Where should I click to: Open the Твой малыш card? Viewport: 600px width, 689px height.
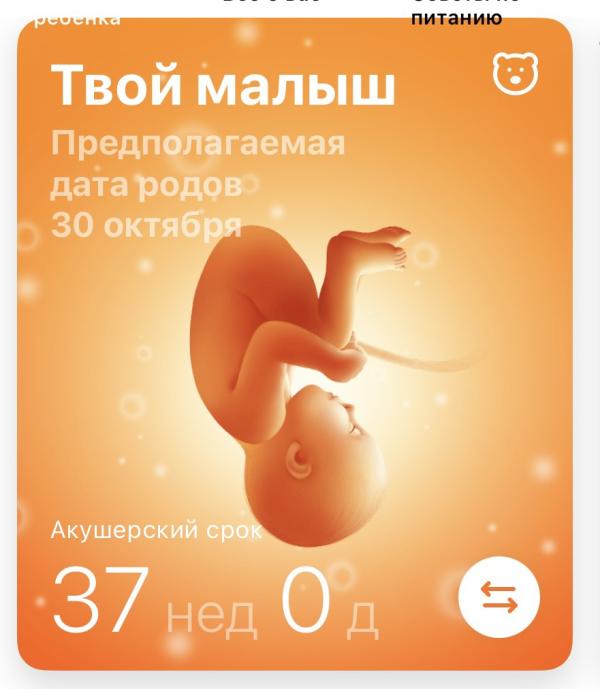pyautogui.click(x=295, y=344)
